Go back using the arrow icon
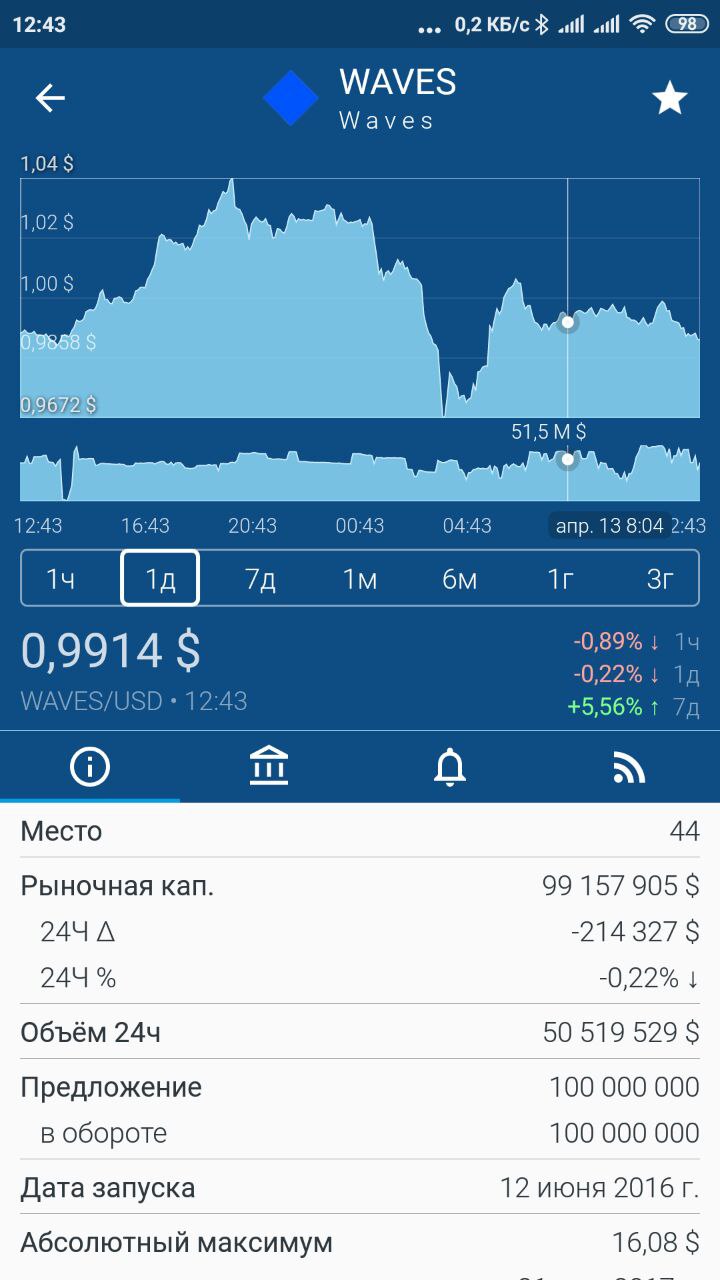Viewport: 720px width, 1280px height. point(50,98)
